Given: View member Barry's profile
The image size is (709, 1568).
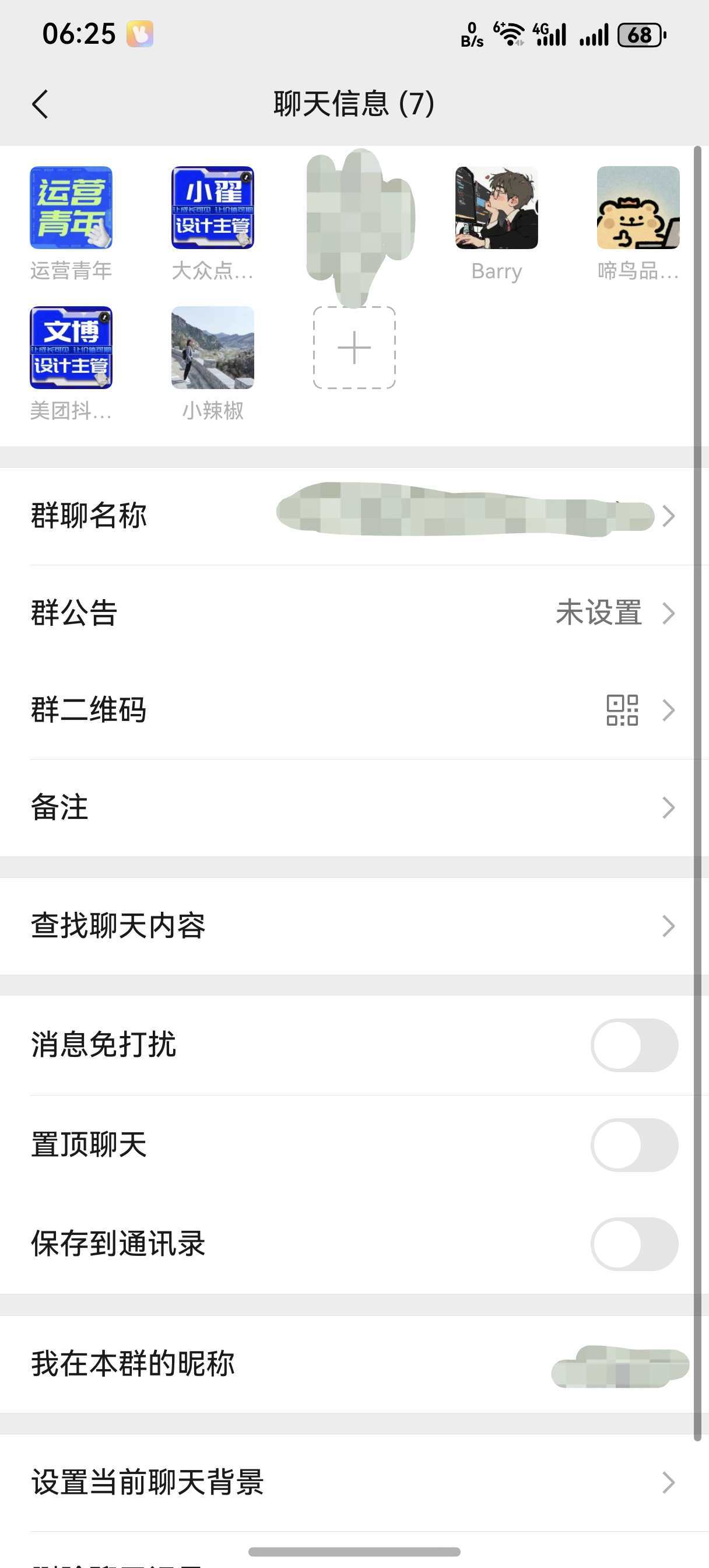Looking at the screenshot, I should 496,208.
